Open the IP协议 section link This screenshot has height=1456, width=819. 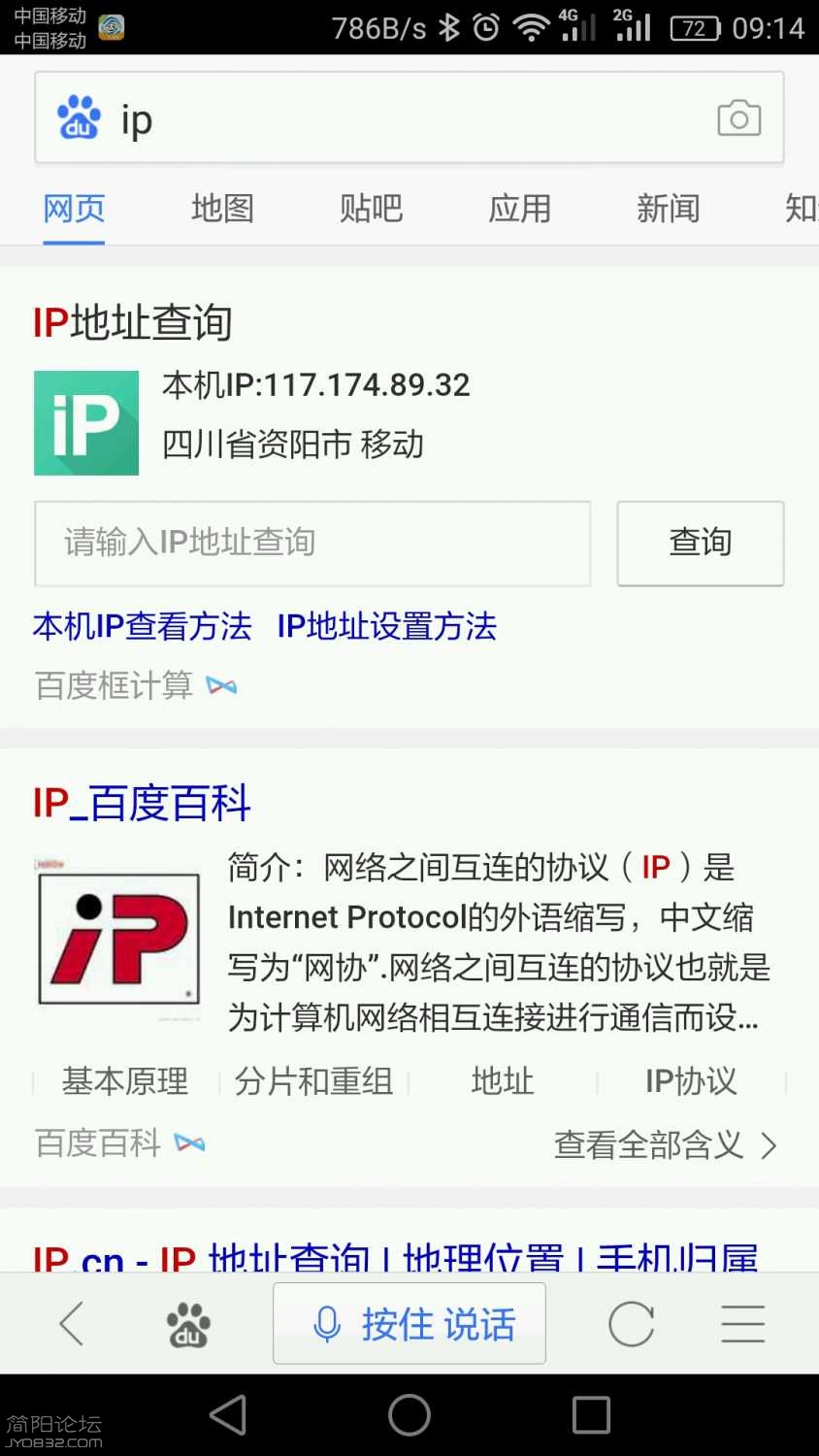pos(691,1080)
